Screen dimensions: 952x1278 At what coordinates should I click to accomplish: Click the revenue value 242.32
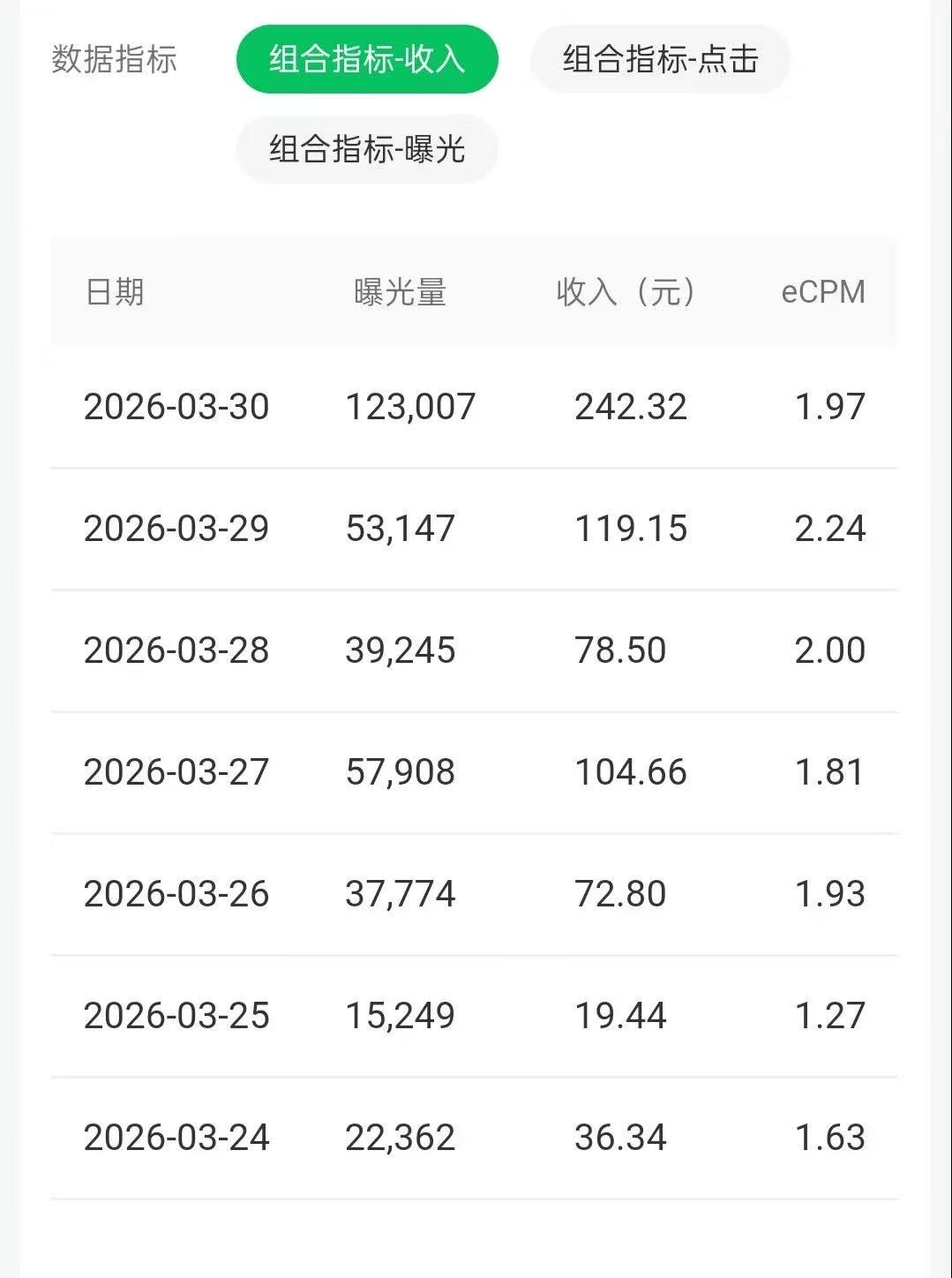click(630, 407)
